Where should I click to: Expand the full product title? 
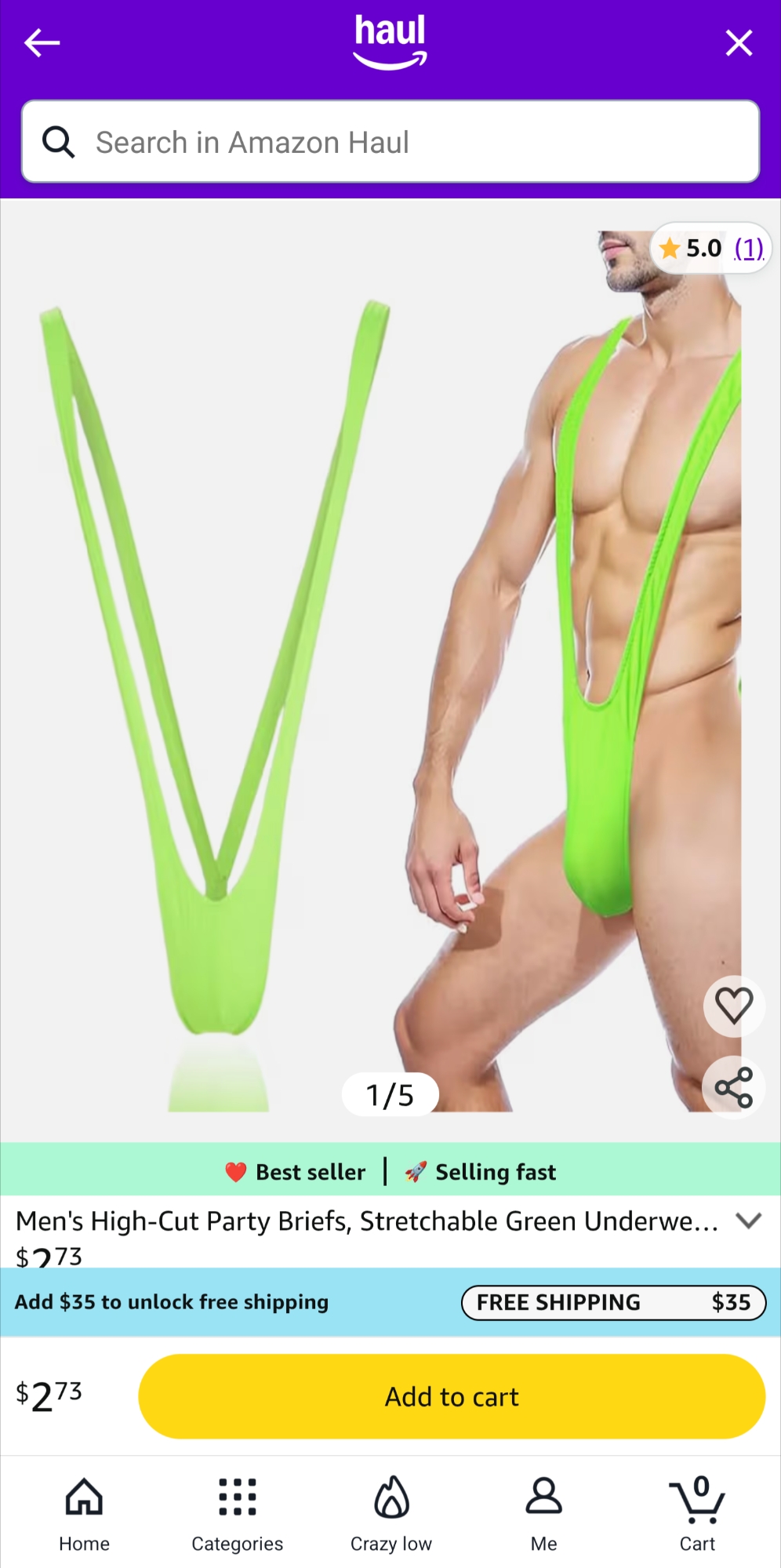749,1221
